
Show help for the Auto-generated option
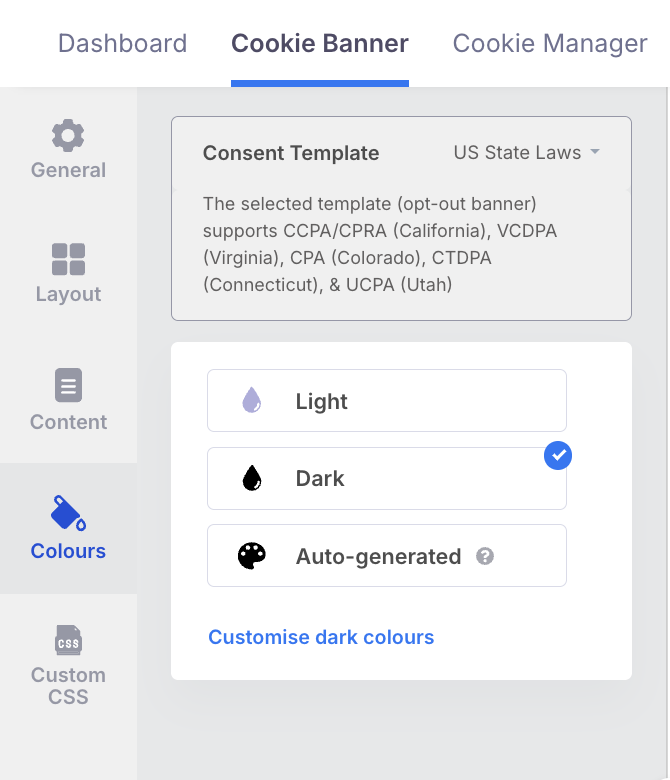click(485, 556)
